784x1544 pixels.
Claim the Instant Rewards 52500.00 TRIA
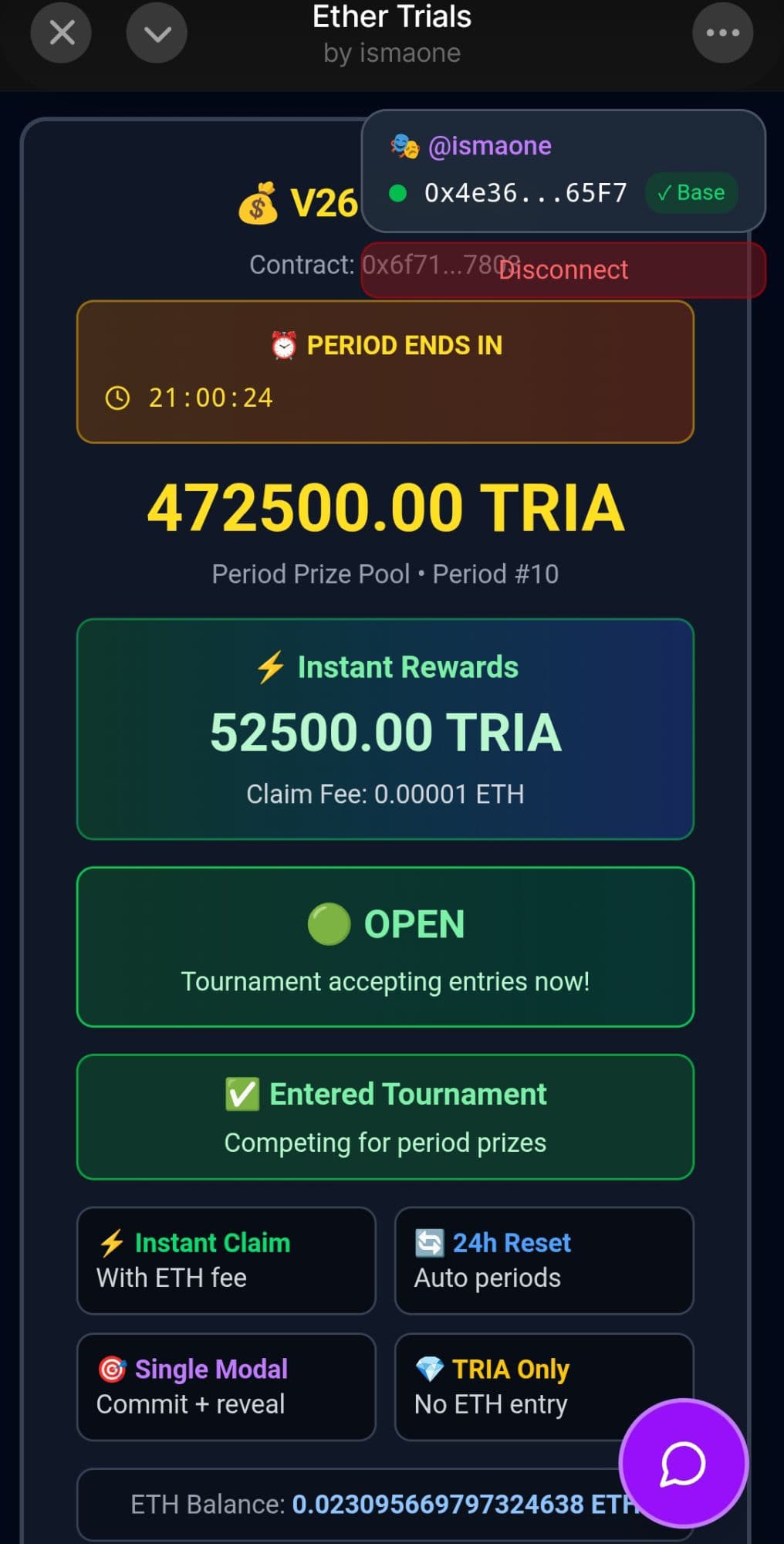pyautogui.click(x=385, y=730)
